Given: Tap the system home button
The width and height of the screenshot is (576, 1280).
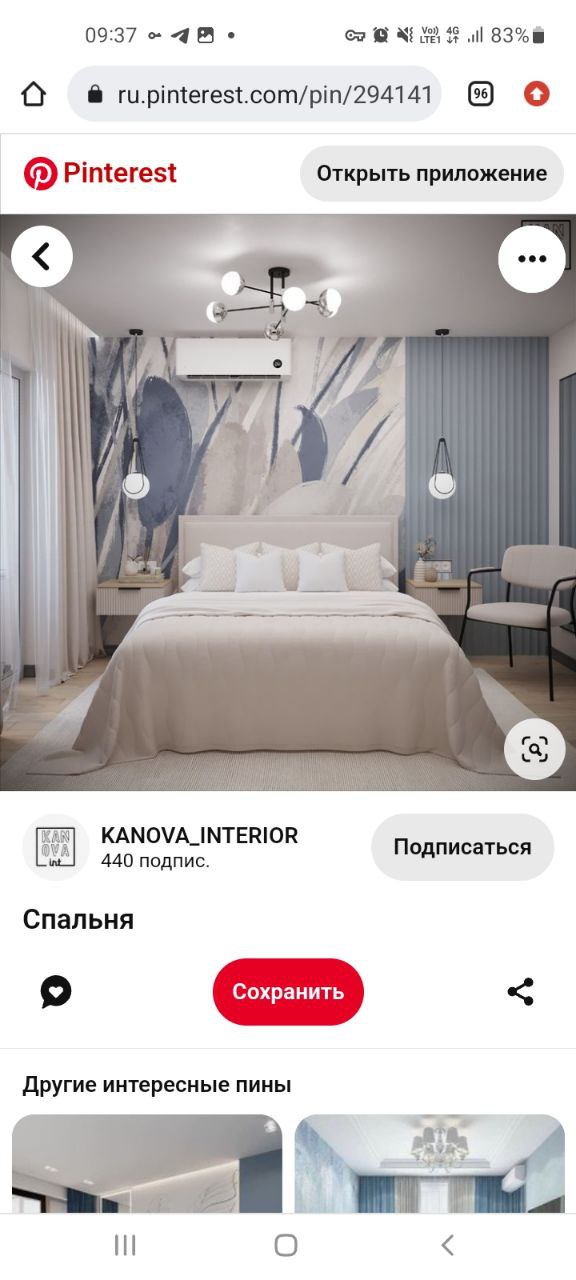Looking at the screenshot, I should (286, 1245).
